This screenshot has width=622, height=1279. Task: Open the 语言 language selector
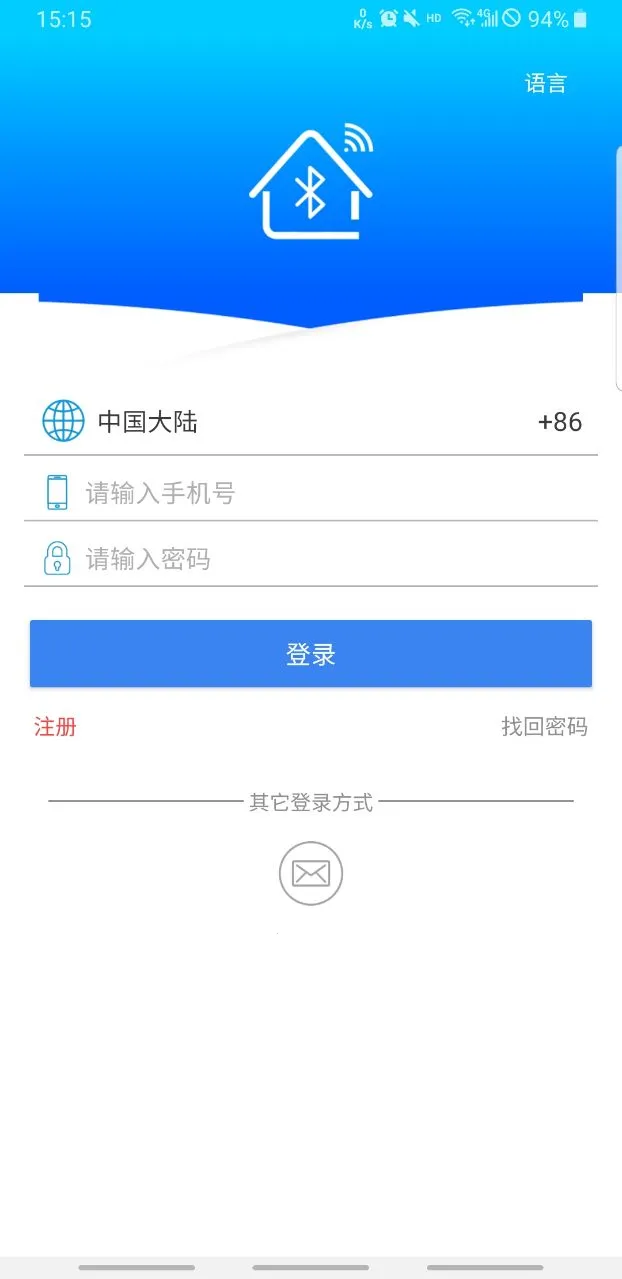pos(545,84)
